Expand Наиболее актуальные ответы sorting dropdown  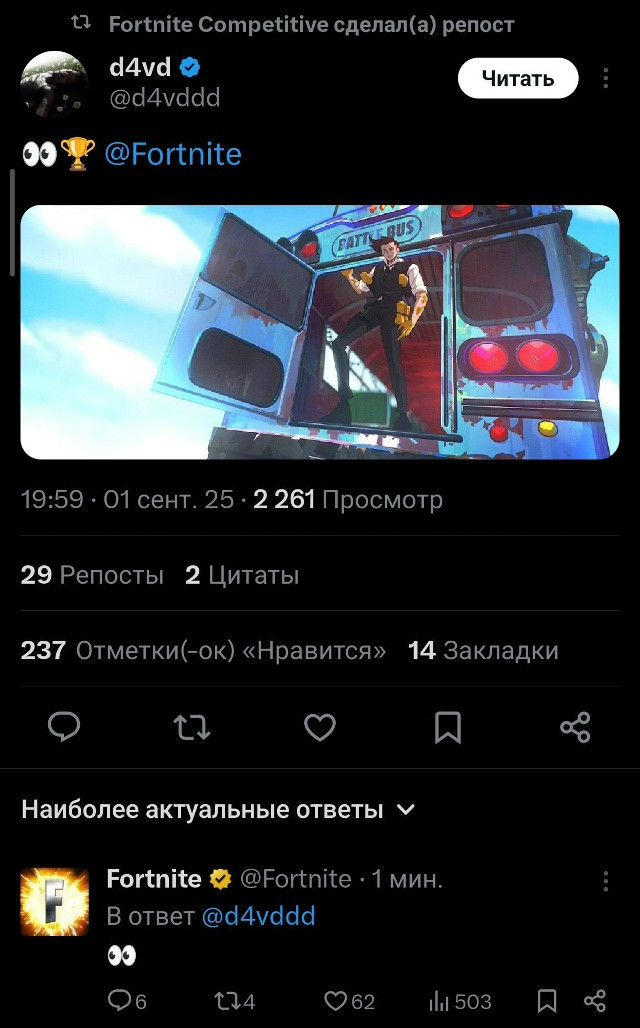218,810
